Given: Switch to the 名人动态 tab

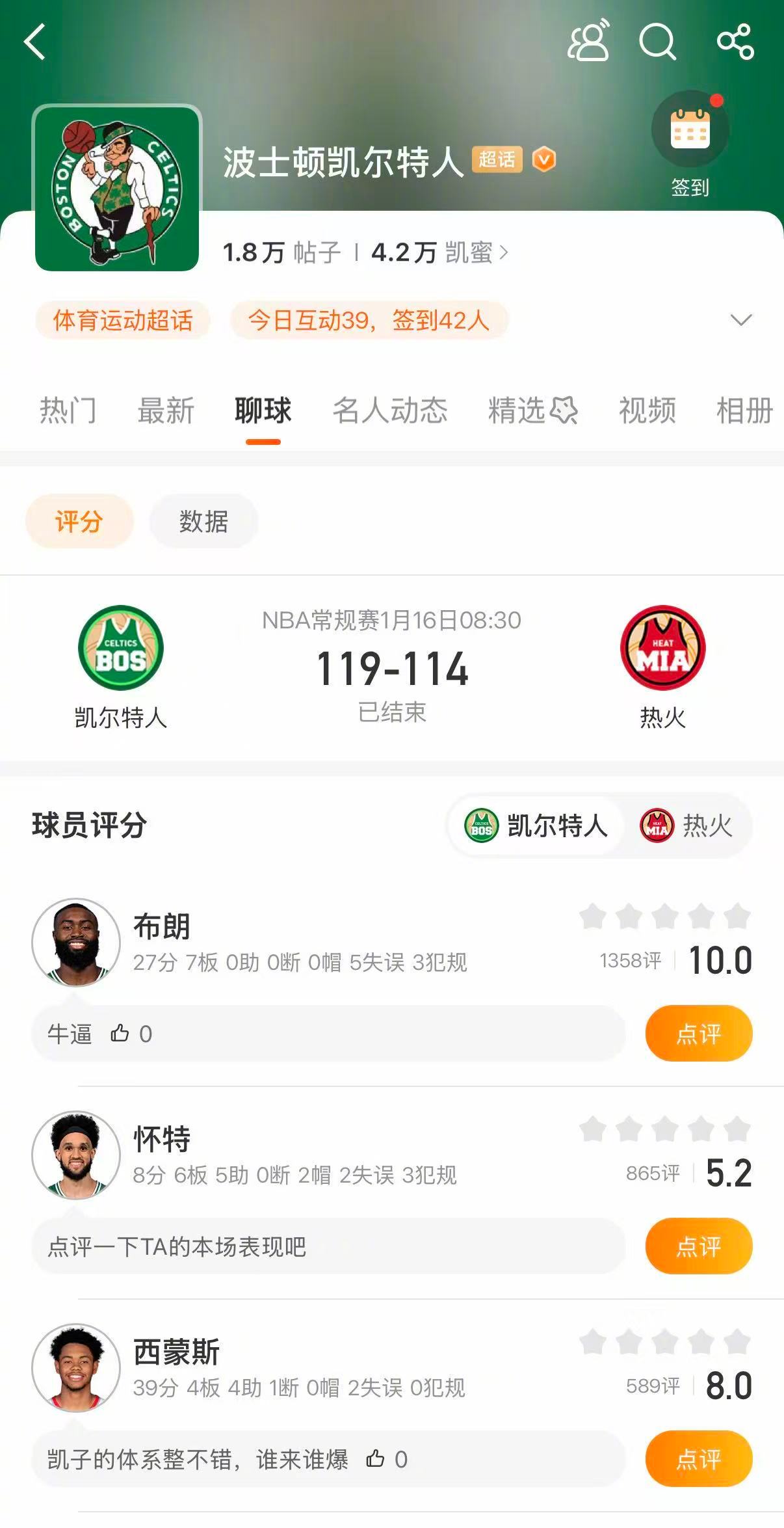Looking at the screenshot, I should tap(391, 411).
